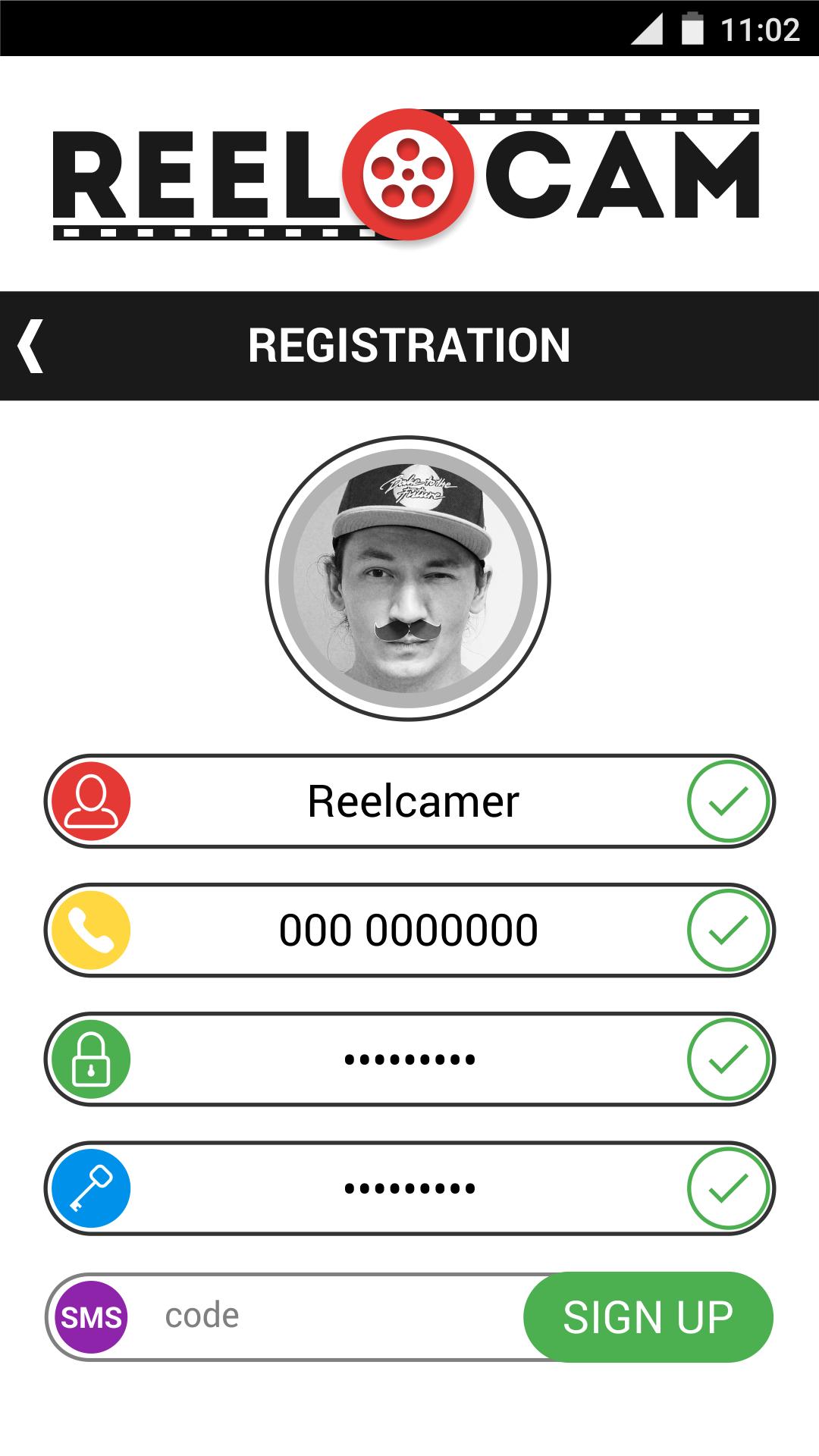
Task: Click the red user profile icon
Action: click(91, 800)
